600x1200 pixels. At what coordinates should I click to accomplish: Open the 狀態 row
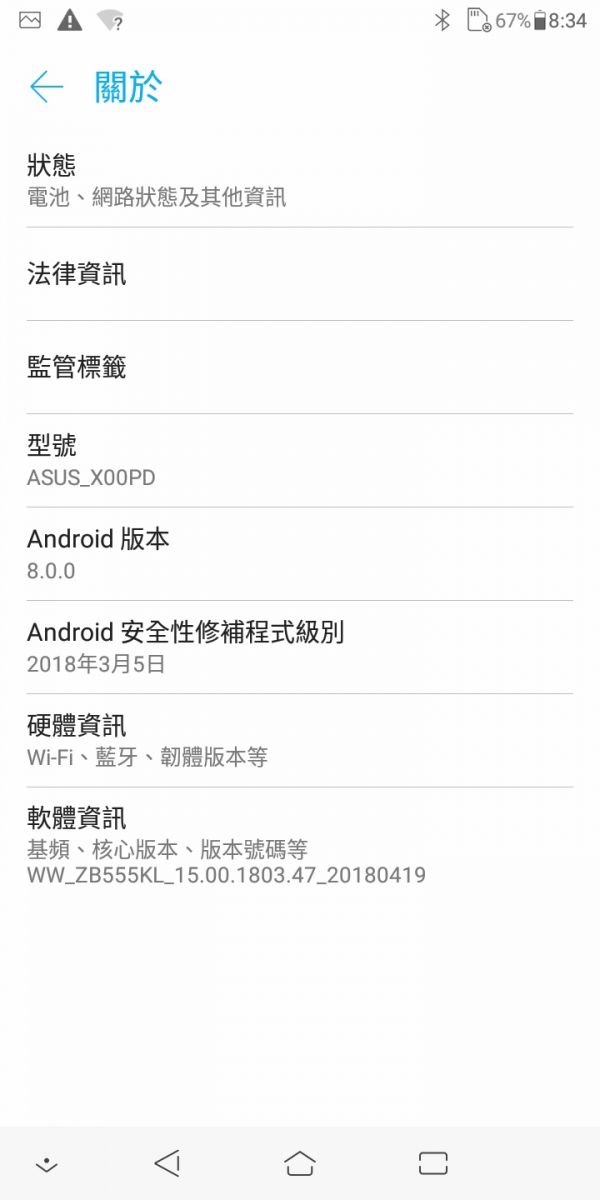(x=300, y=180)
